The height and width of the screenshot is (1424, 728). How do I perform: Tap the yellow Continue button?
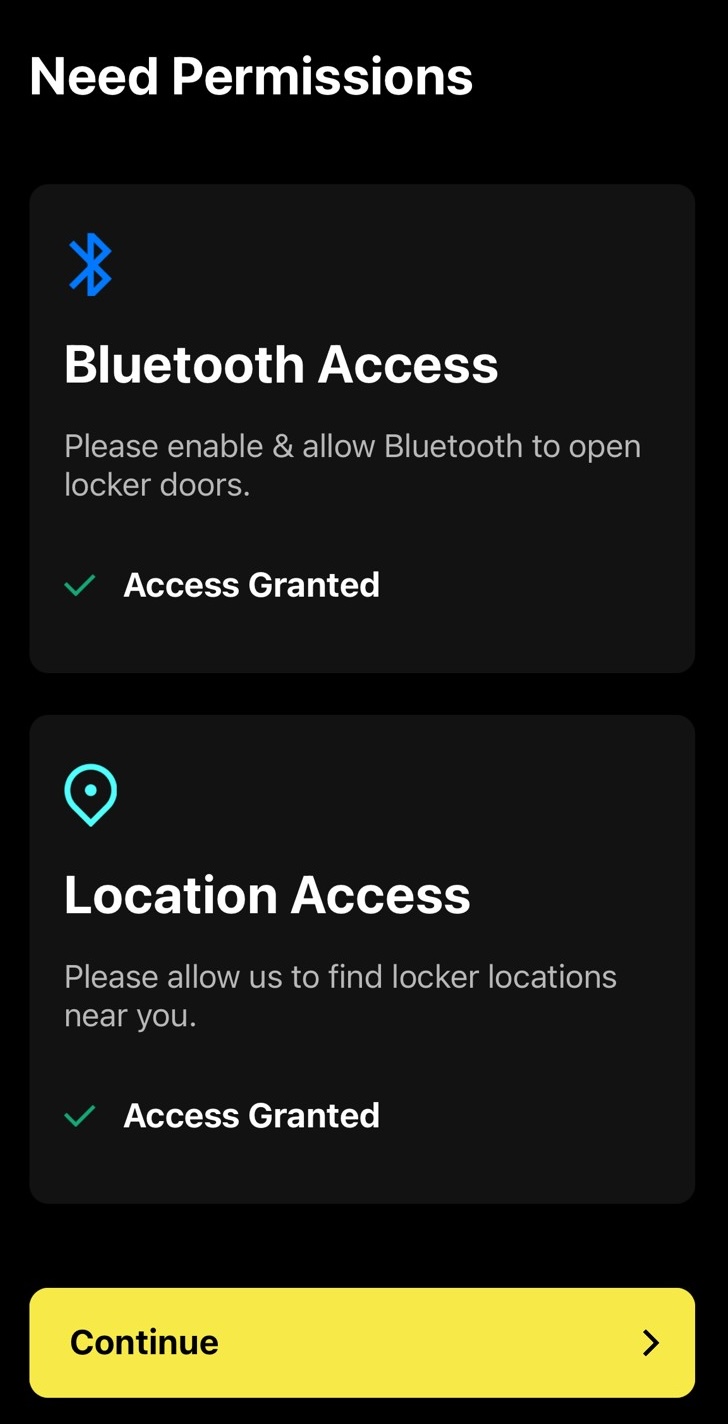[x=362, y=1342]
